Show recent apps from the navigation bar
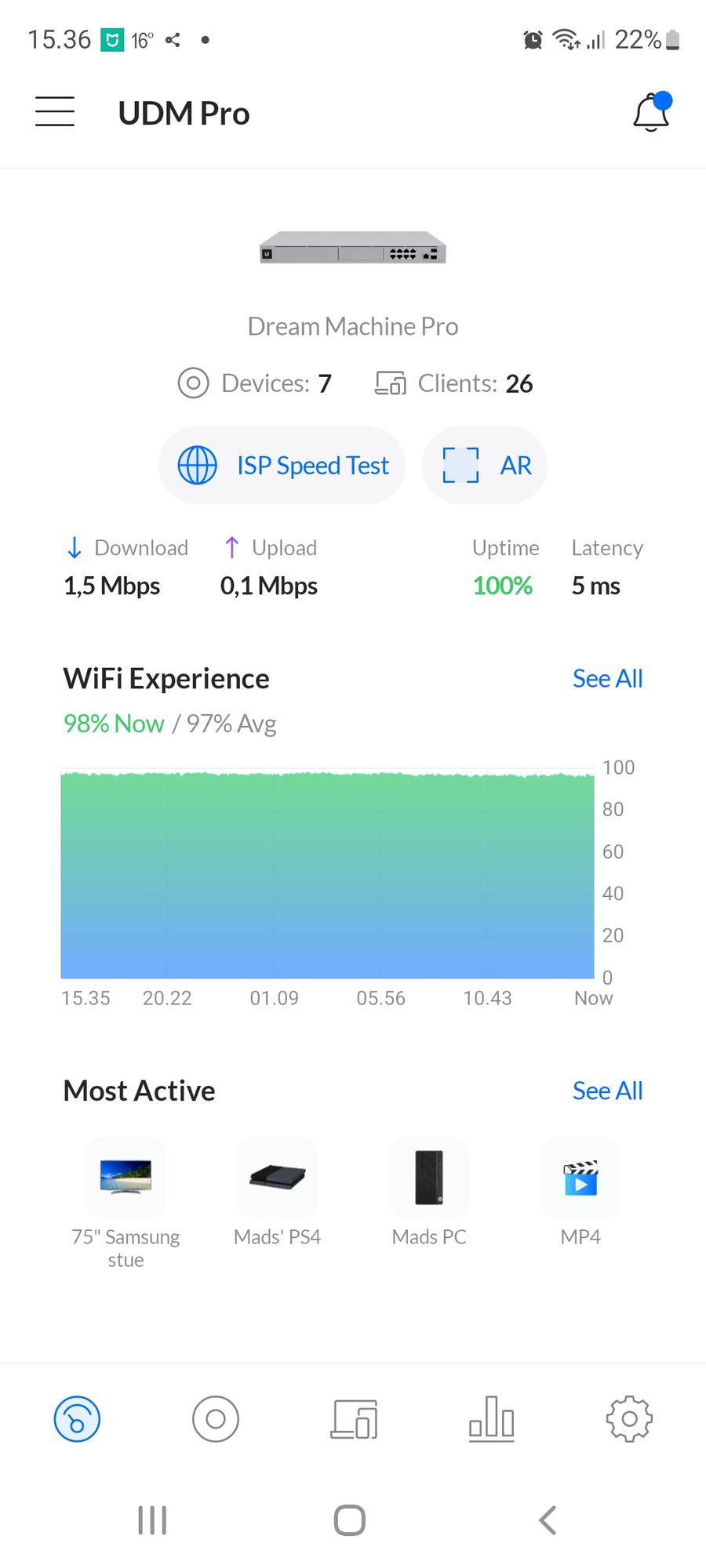Viewport: 706px width, 1568px height. point(152,1520)
